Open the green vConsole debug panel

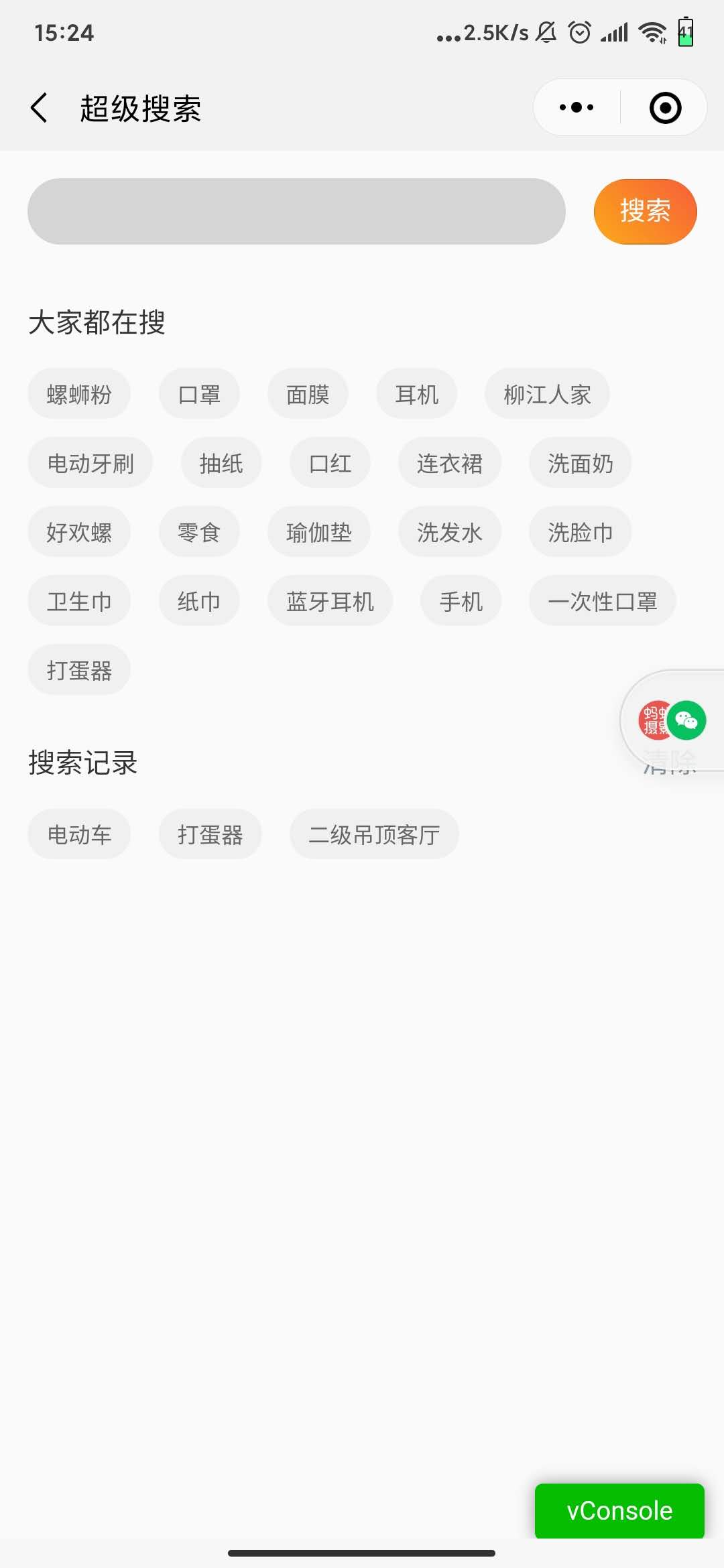[619, 1510]
